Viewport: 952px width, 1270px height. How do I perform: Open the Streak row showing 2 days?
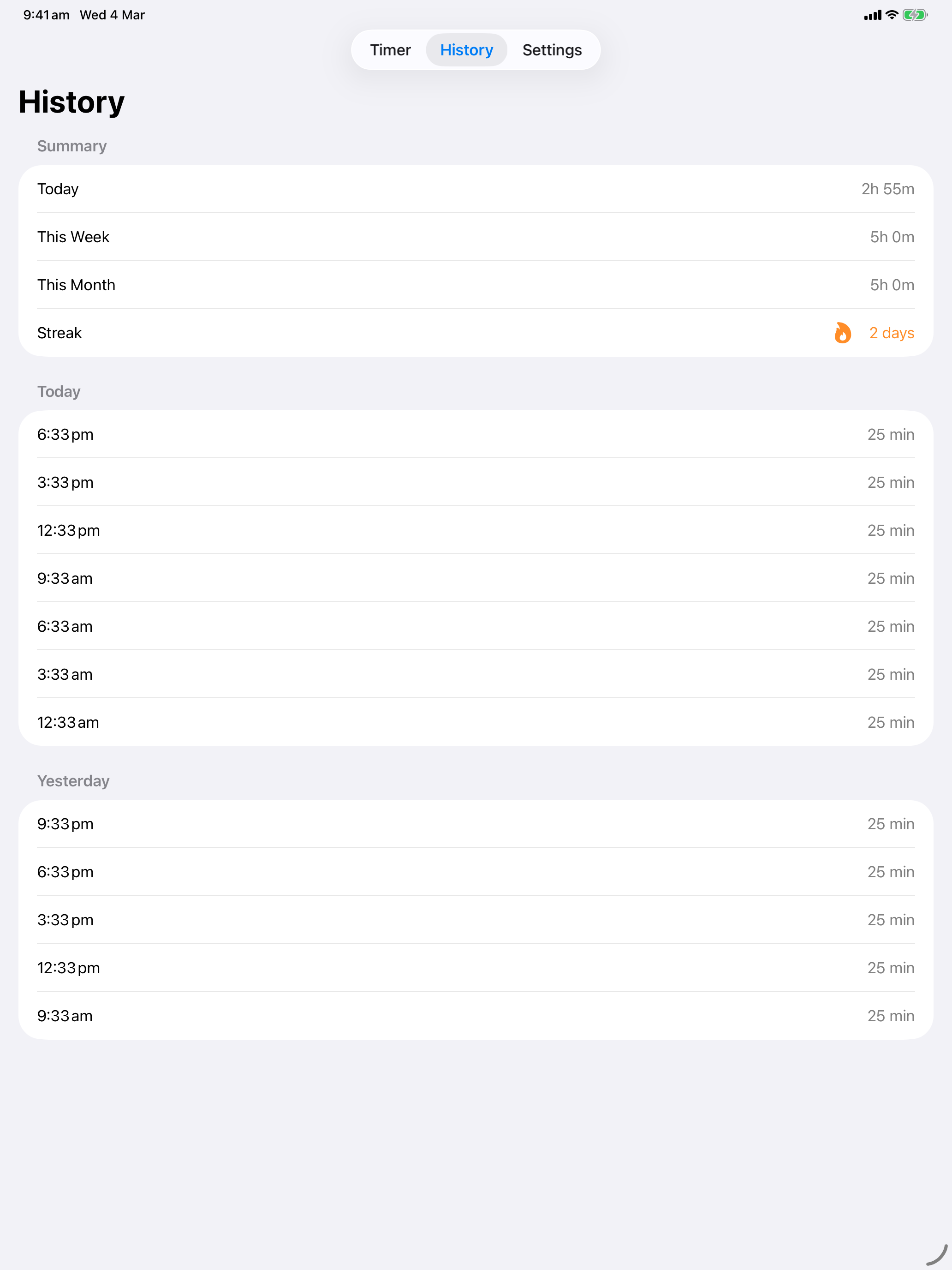click(475, 333)
